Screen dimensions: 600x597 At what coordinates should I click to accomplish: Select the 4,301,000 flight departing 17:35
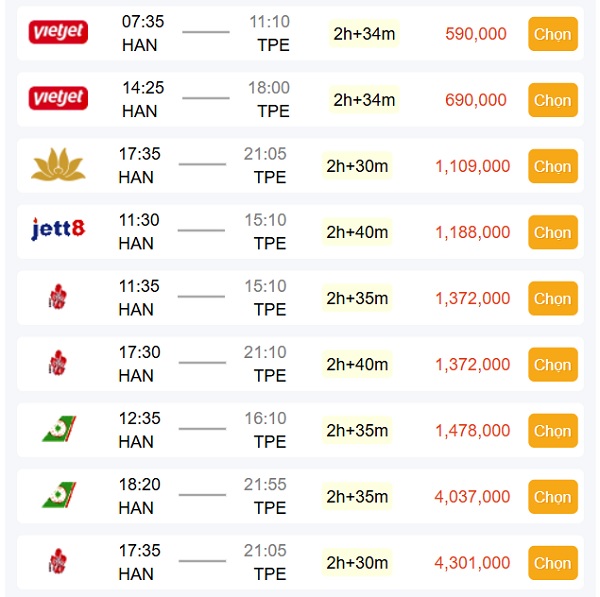(x=552, y=563)
